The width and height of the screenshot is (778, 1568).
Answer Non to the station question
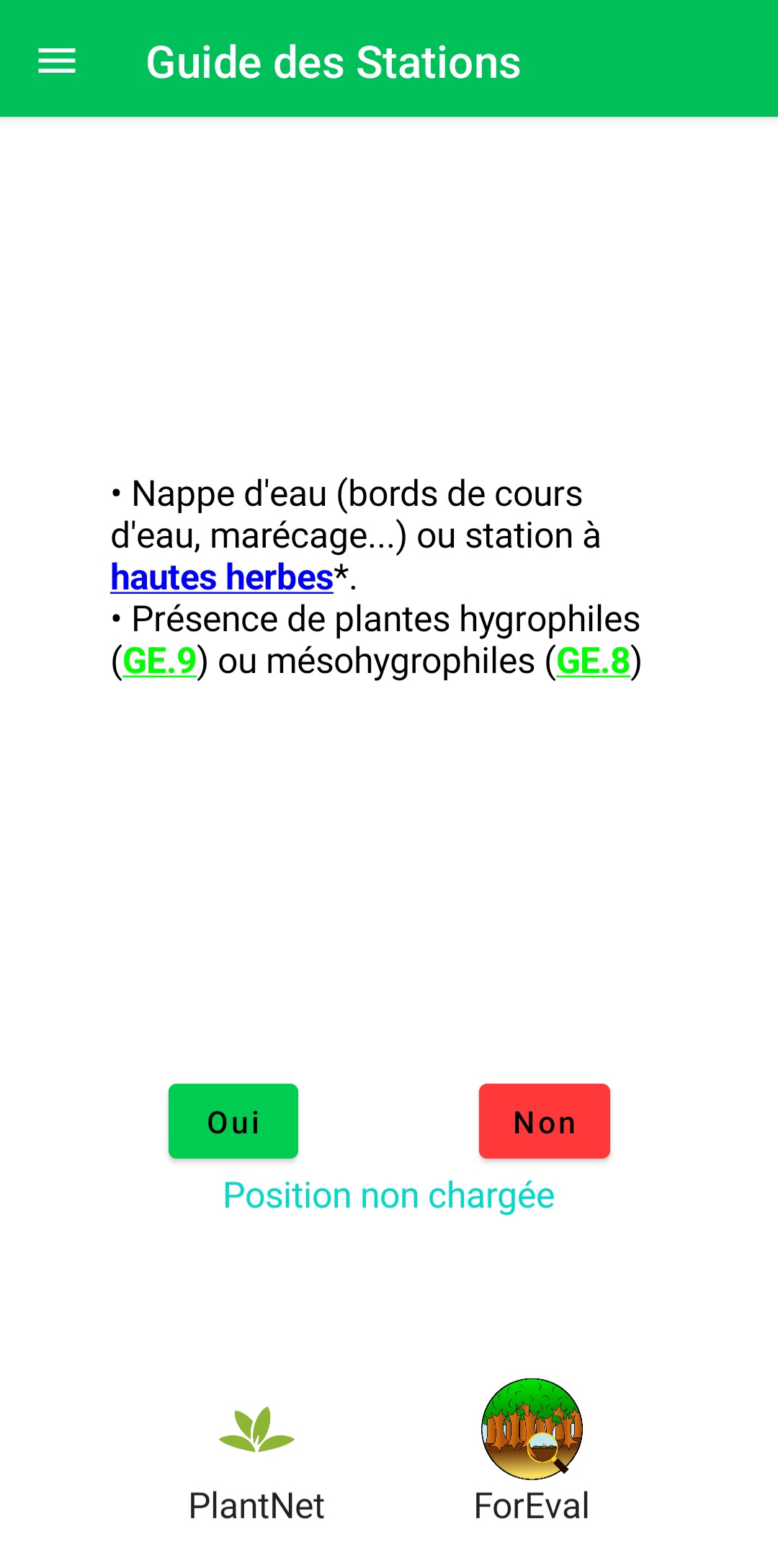click(x=544, y=1121)
